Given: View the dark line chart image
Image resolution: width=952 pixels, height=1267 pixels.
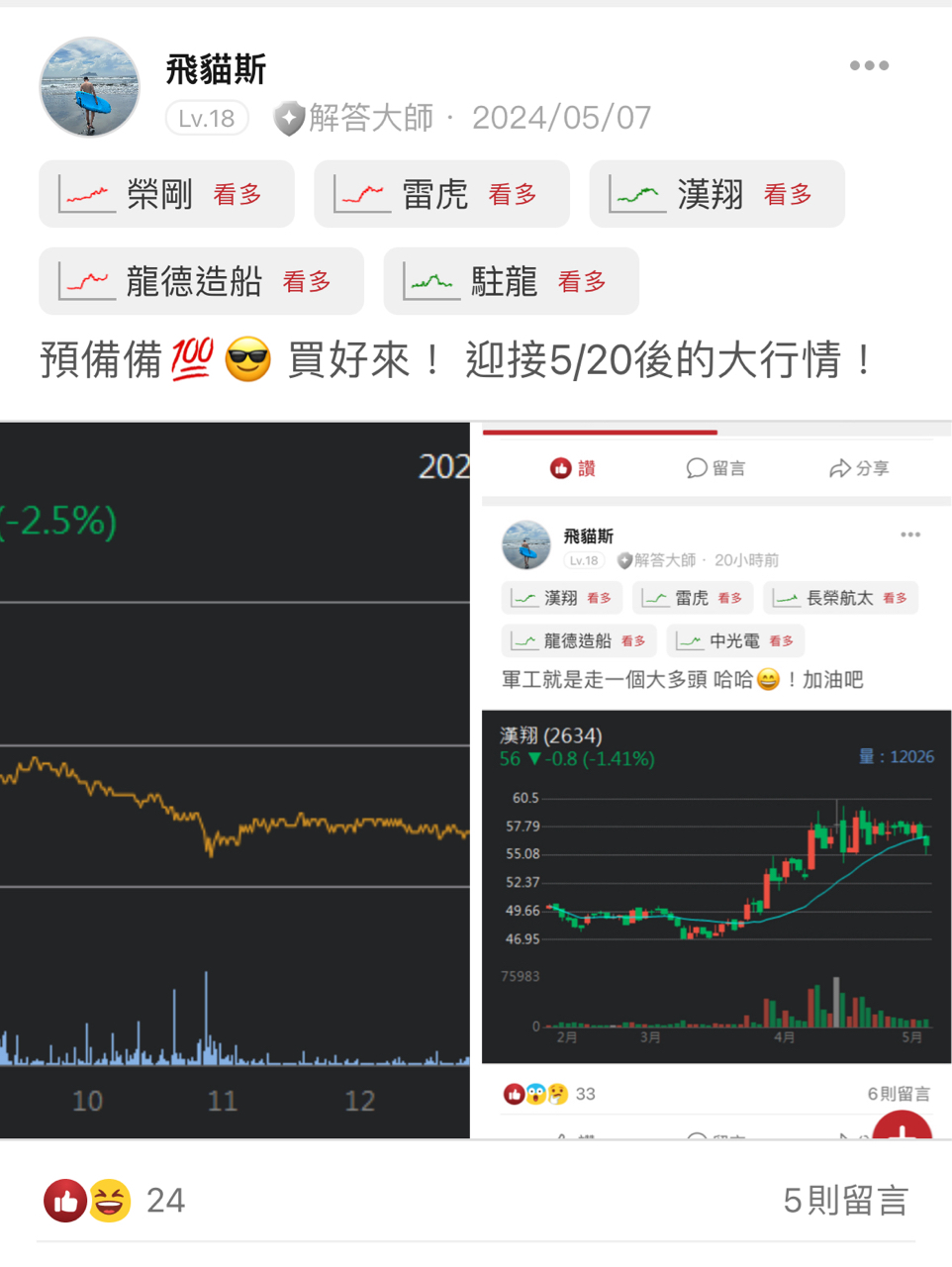Looking at the screenshot, I should pos(235,780).
